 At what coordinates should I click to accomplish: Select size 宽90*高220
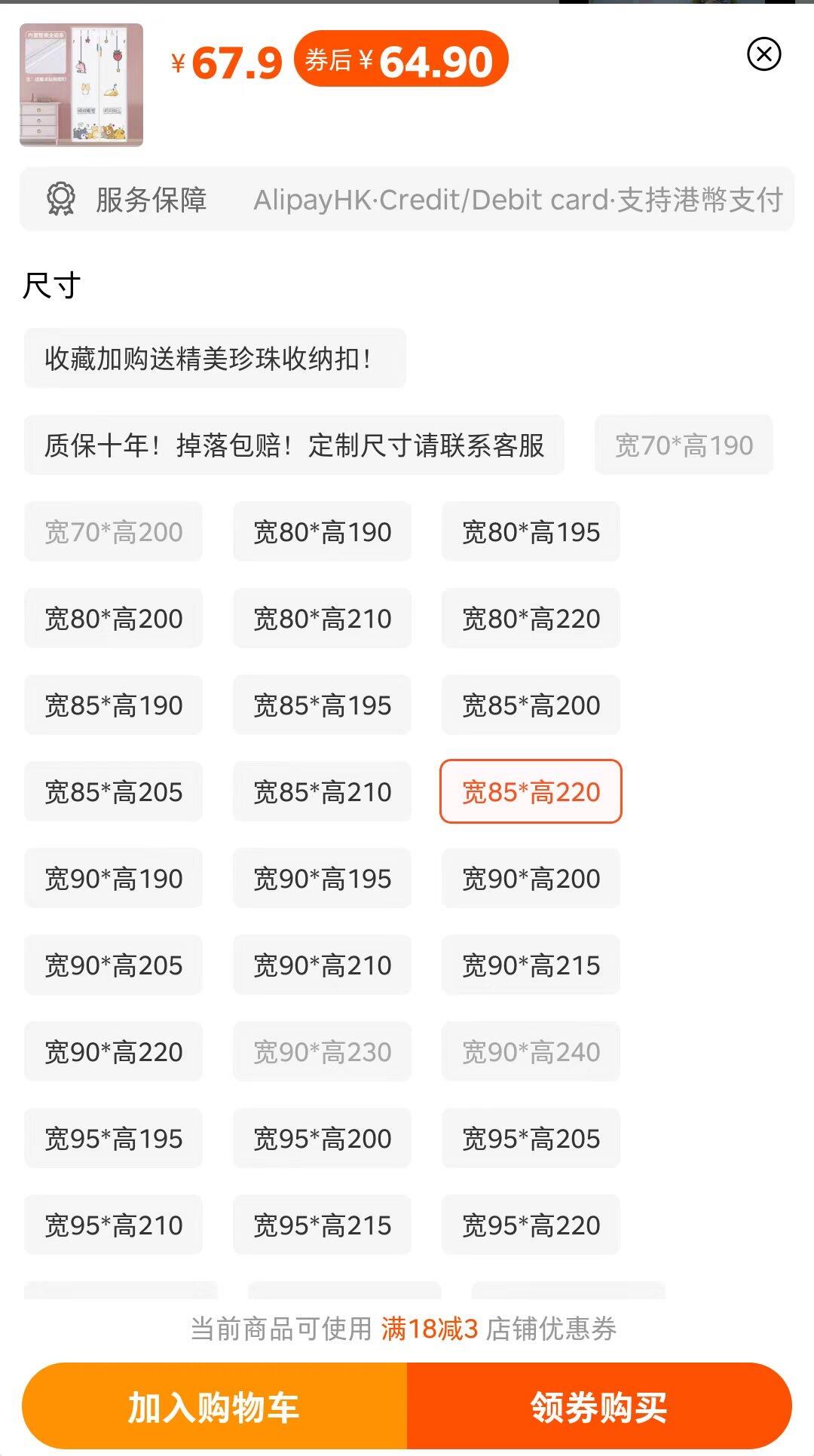113,1052
